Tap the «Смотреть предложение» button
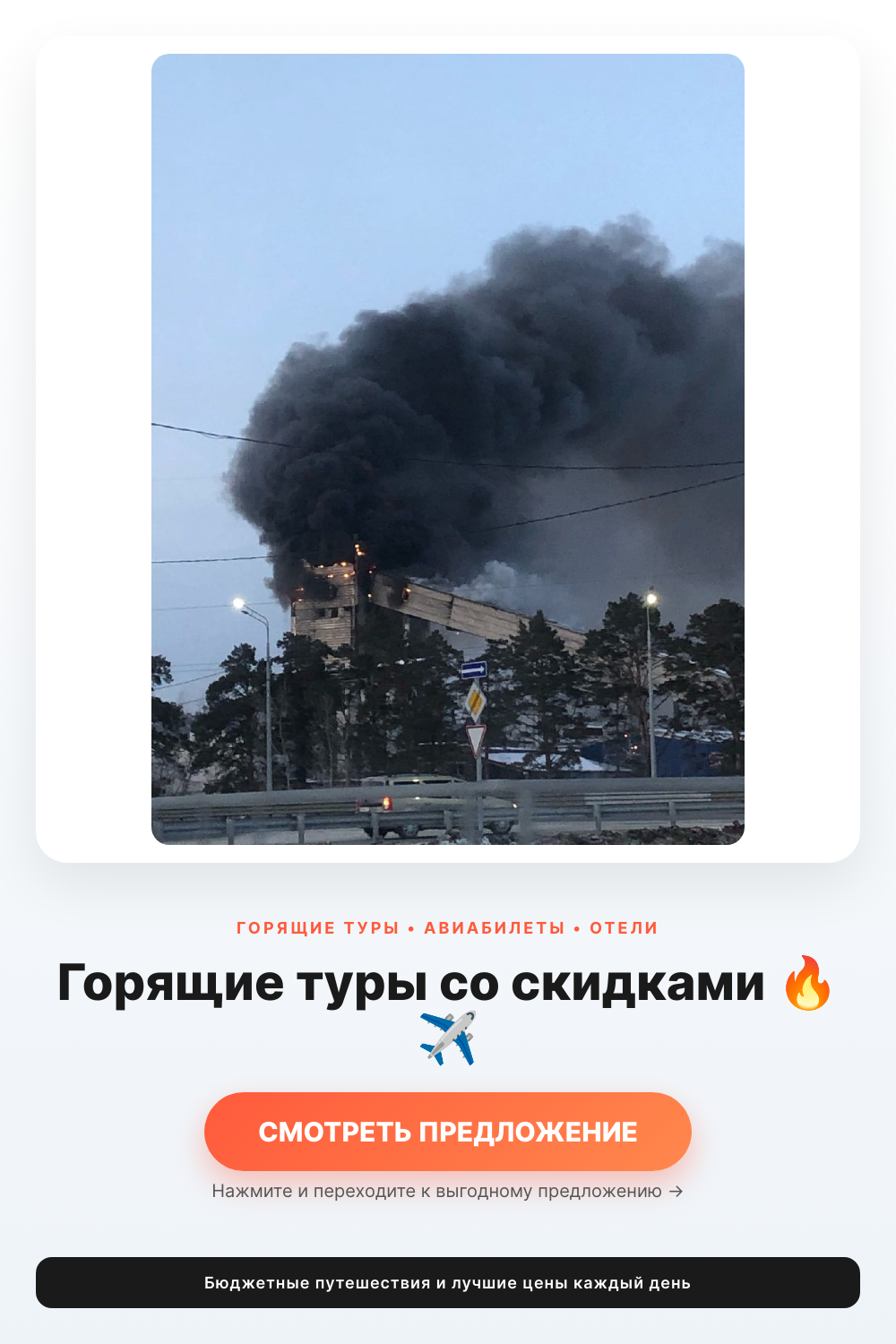Screen dimensions: 896x1344 click(448, 1132)
